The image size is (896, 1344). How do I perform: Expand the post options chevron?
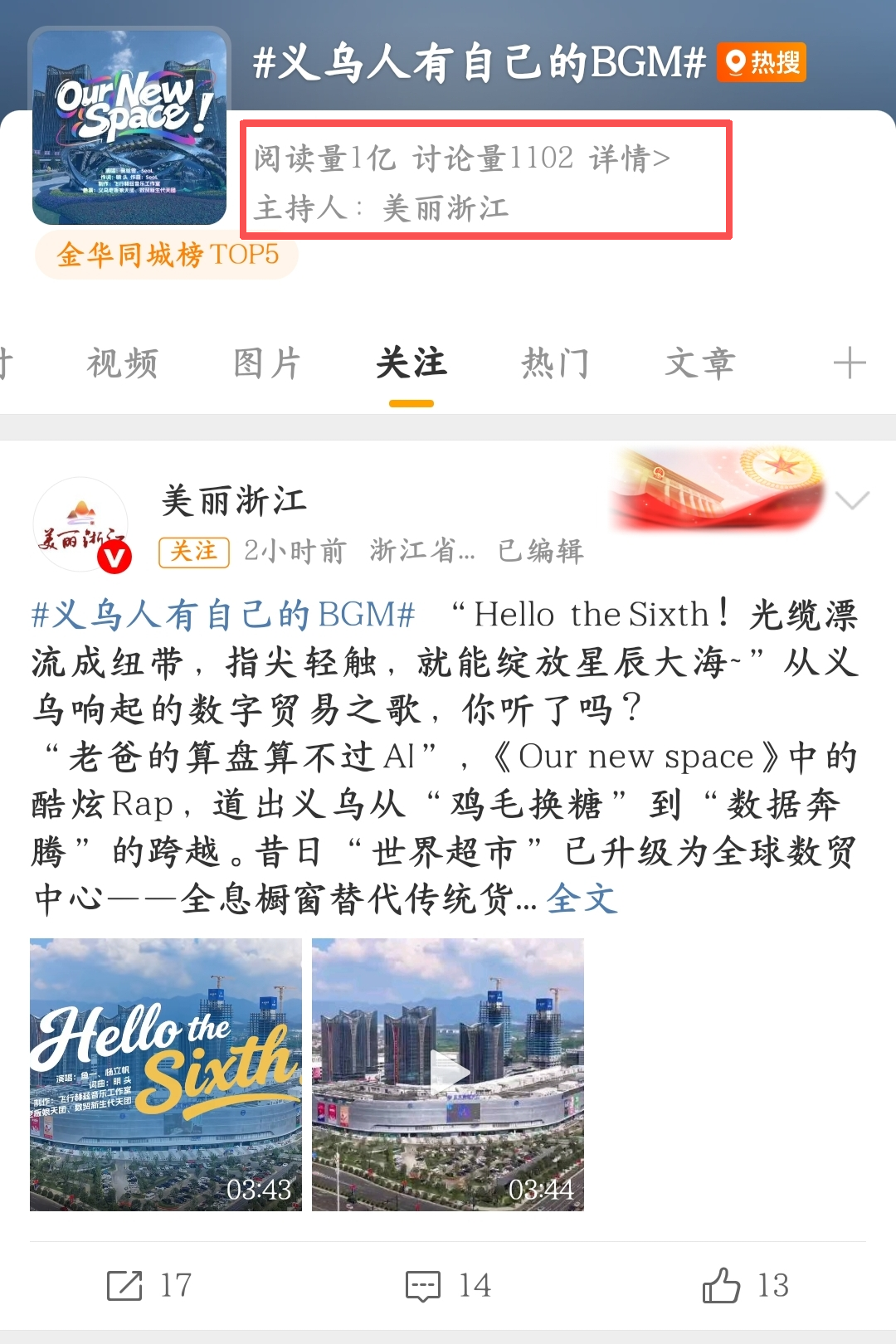(x=852, y=500)
